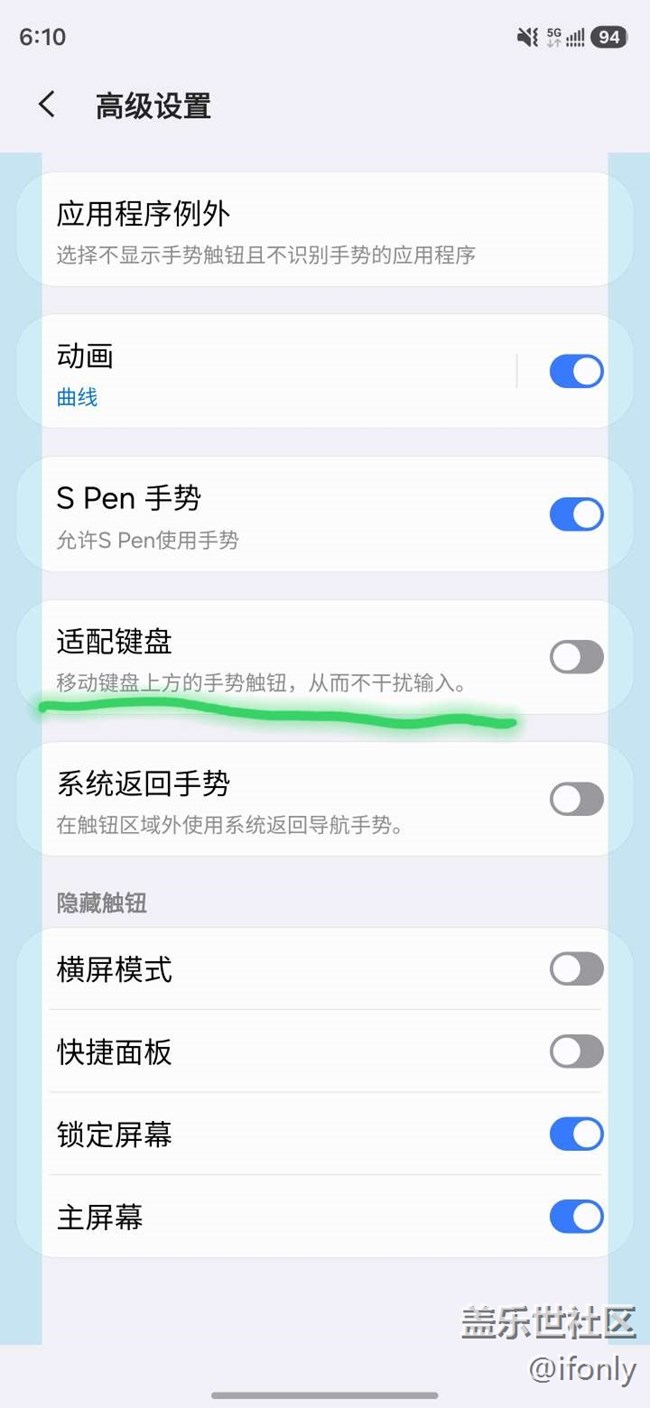Enable hiding handle in 横屏模式
Image resolution: width=650 pixels, height=1408 pixels.
576,969
